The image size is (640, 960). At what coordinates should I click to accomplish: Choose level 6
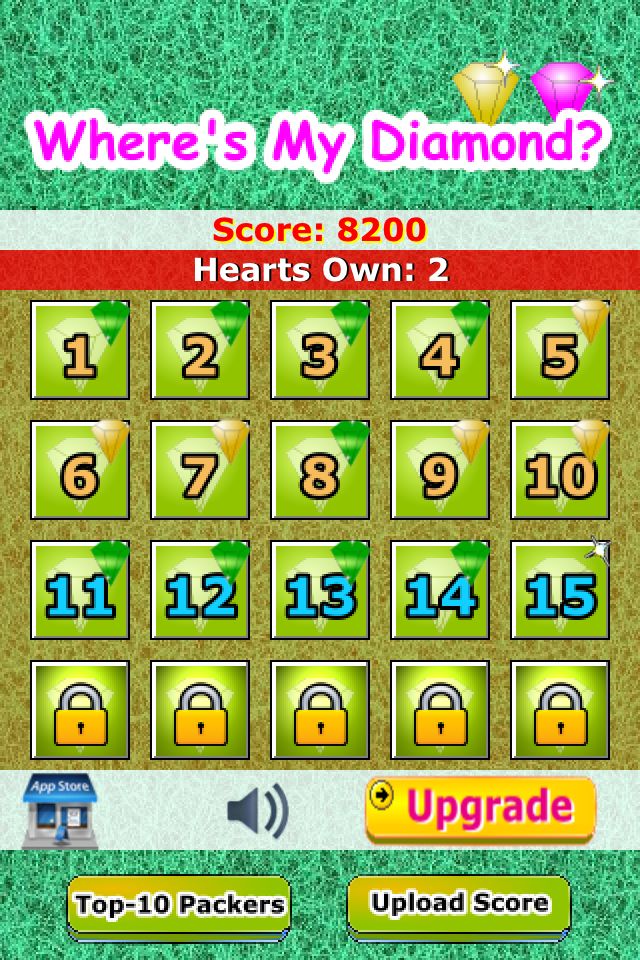(x=80, y=471)
